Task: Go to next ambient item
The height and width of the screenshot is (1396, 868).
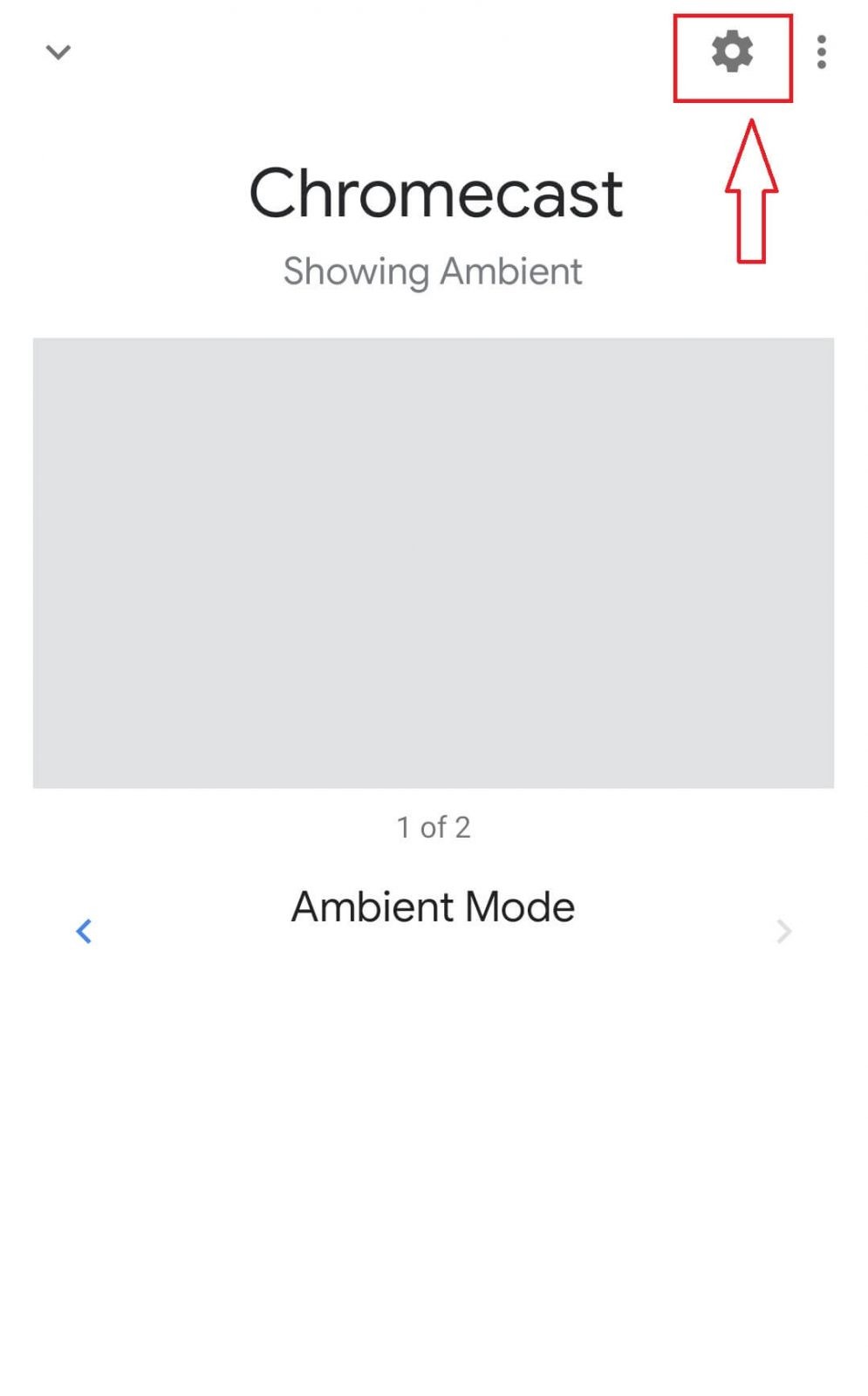Action: 783,931
